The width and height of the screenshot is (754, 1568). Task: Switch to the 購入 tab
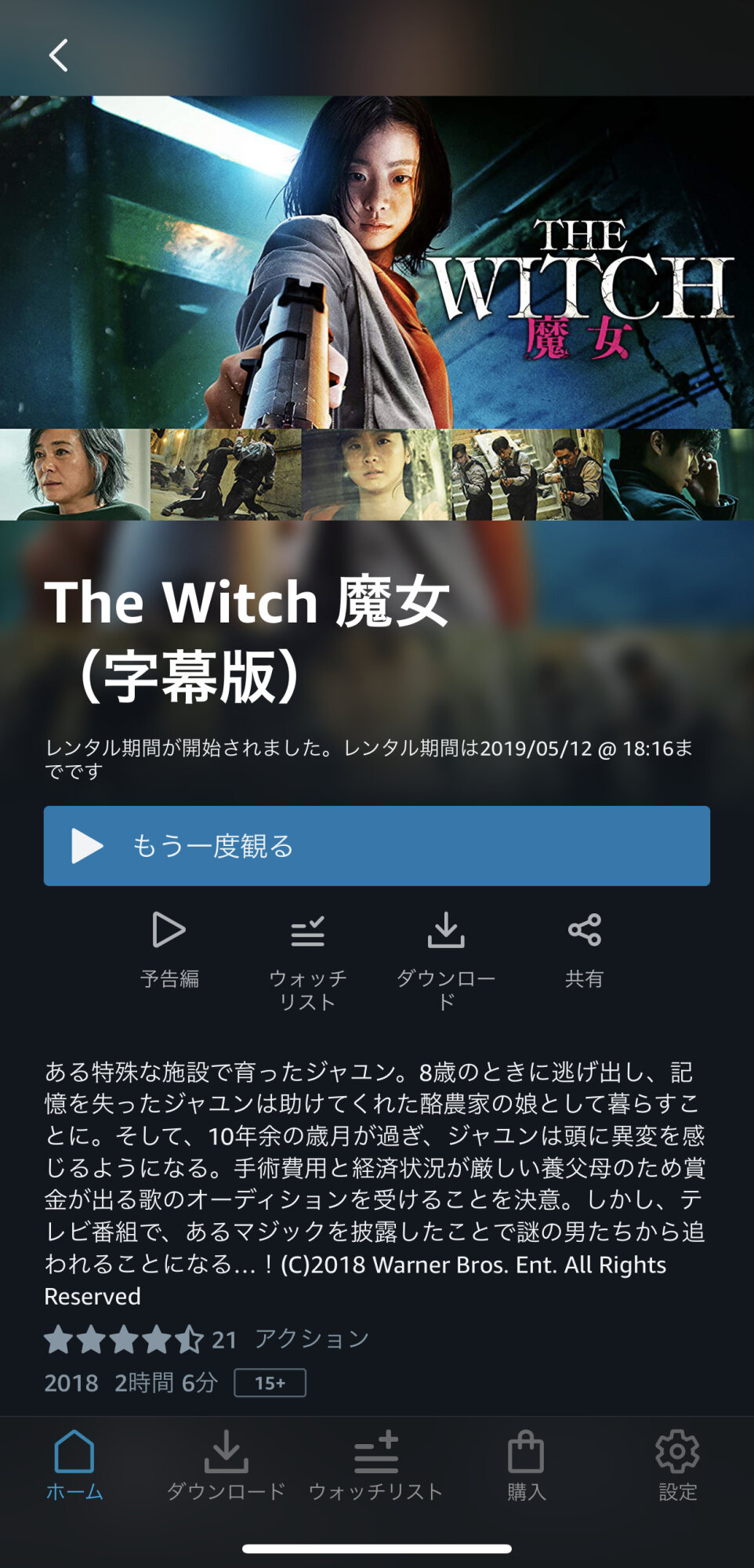point(526,1464)
